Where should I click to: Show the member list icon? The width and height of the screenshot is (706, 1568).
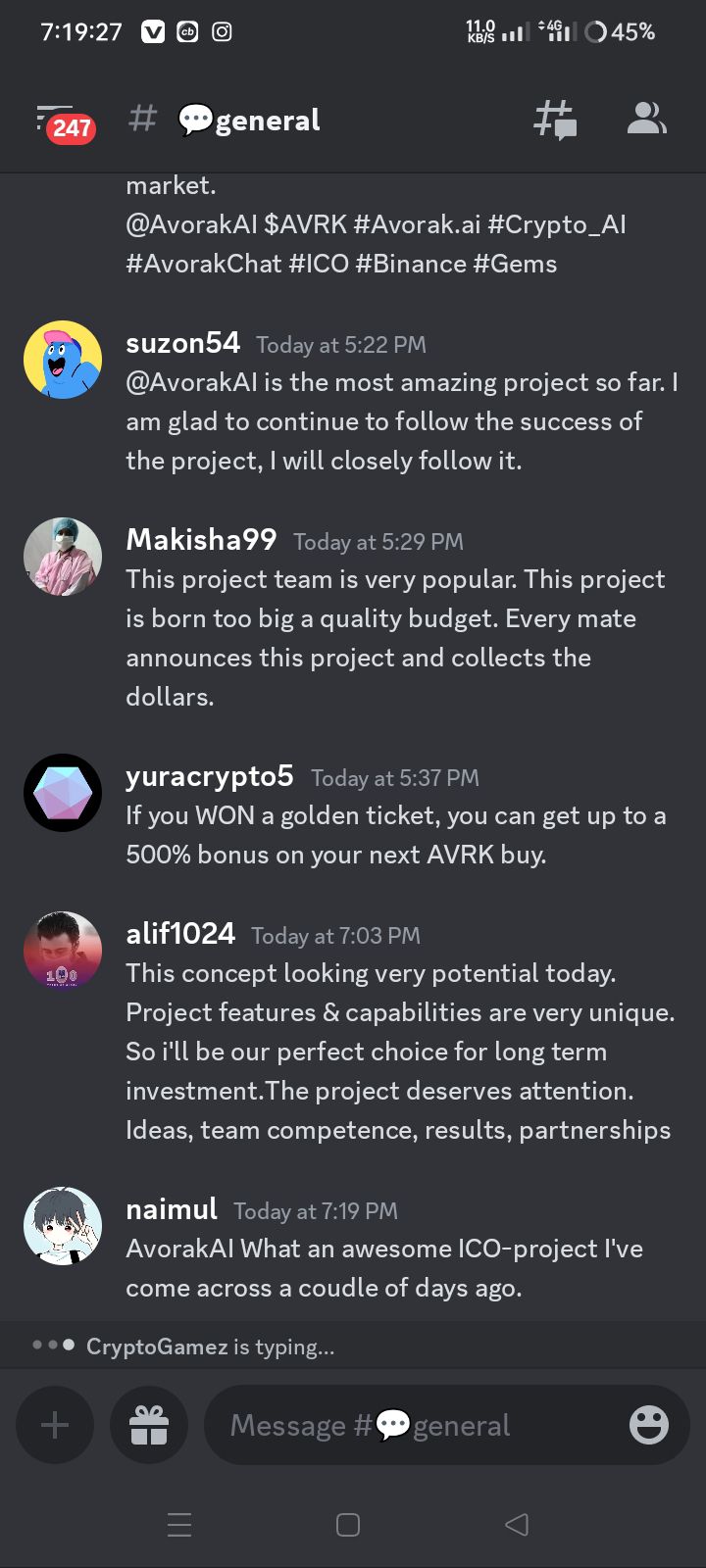[646, 120]
